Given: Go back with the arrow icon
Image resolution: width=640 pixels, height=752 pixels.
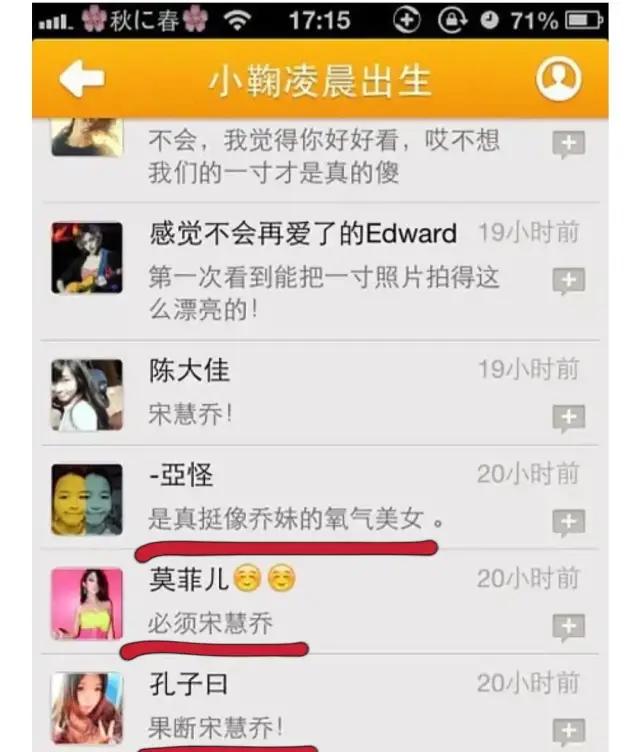Looking at the screenshot, I should click(82, 80).
